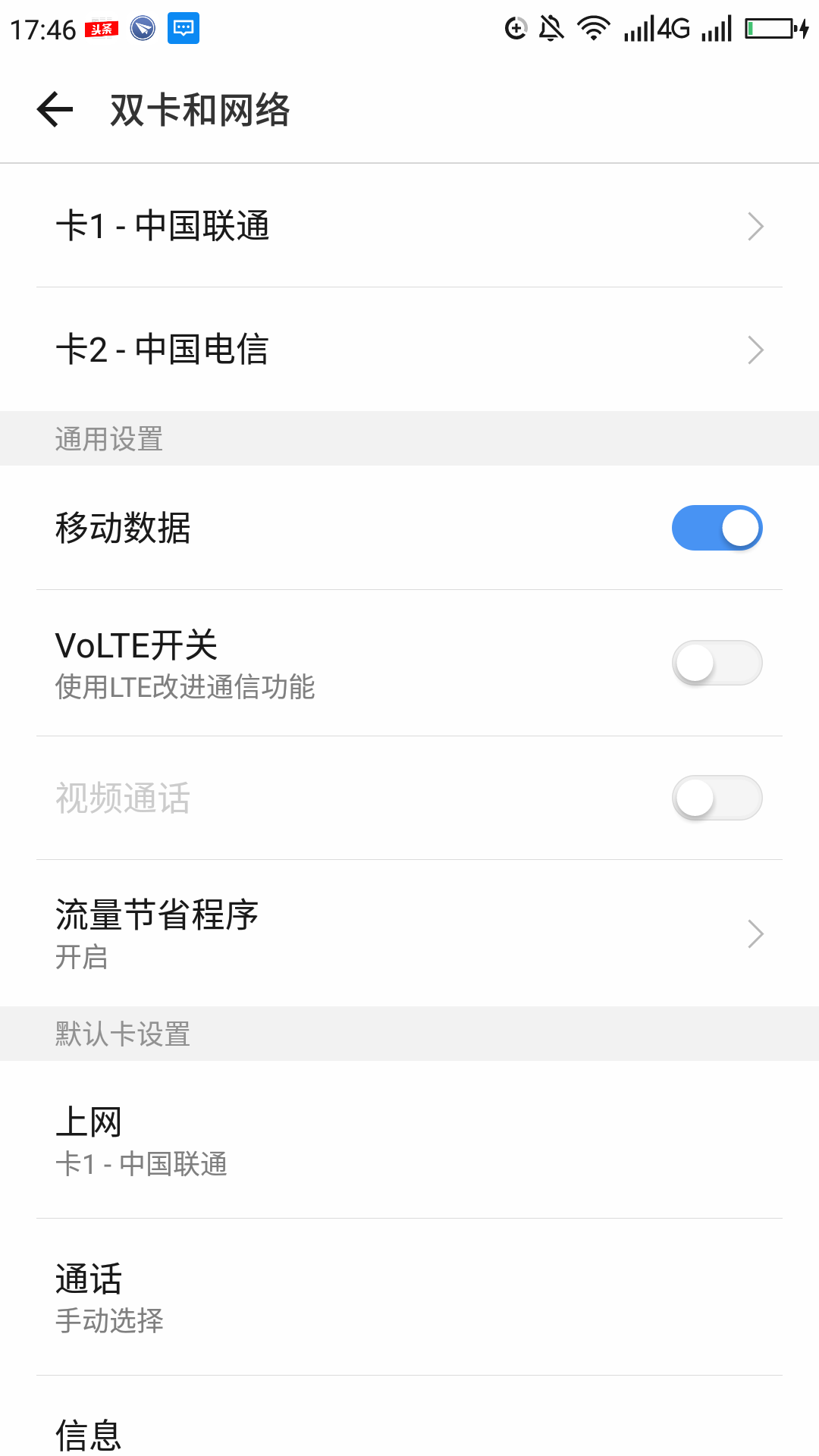The height and width of the screenshot is (1456, 819).
Task: Open 流量节省程序 settings
Action: [x=409, y=934]
